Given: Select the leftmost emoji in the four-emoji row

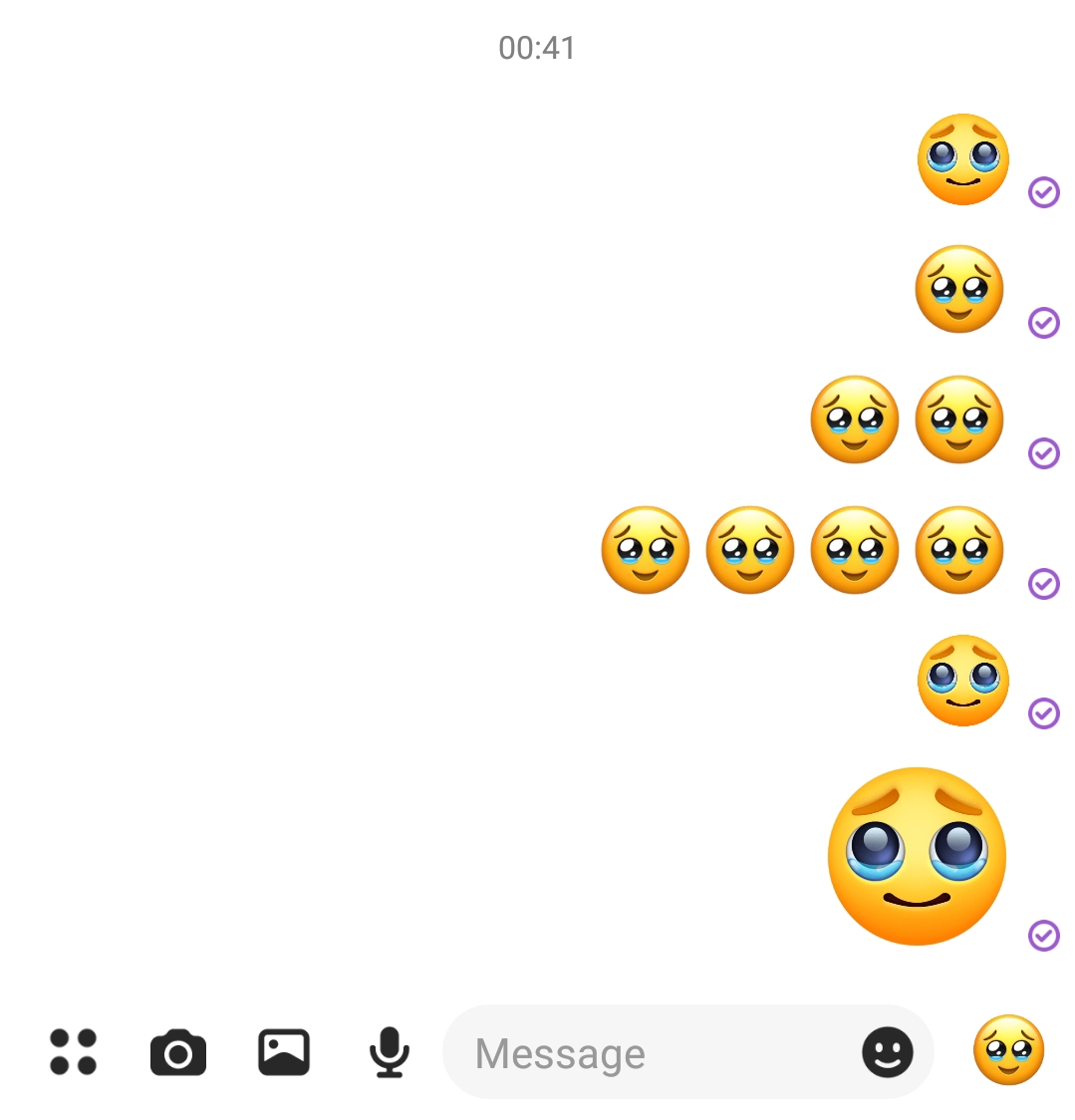Looking at the screenshot, I should 645,549.
